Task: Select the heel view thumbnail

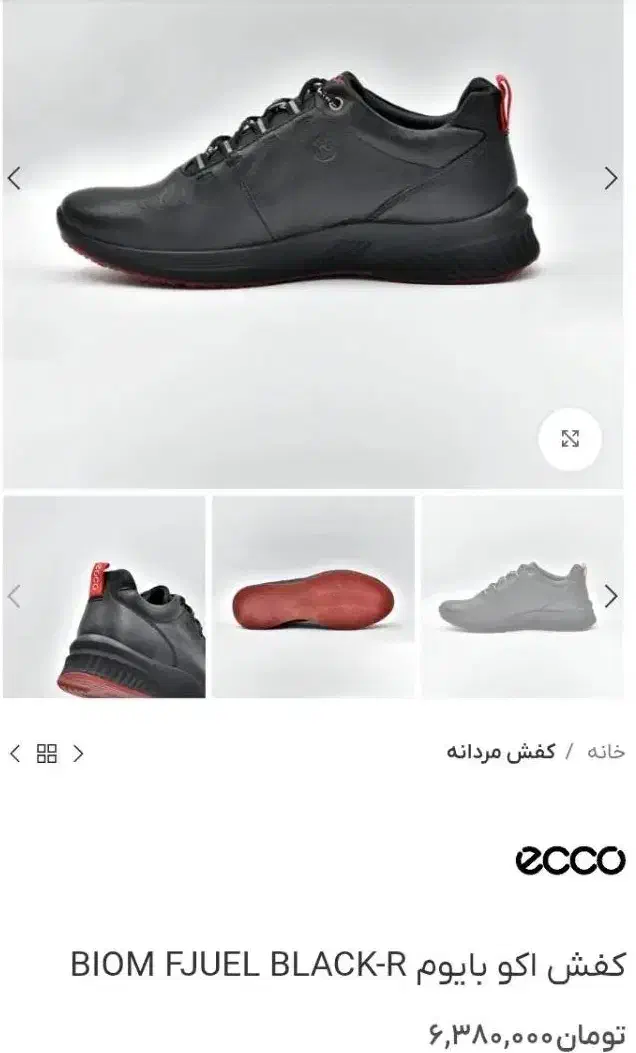Action: [x=104, y=597]
